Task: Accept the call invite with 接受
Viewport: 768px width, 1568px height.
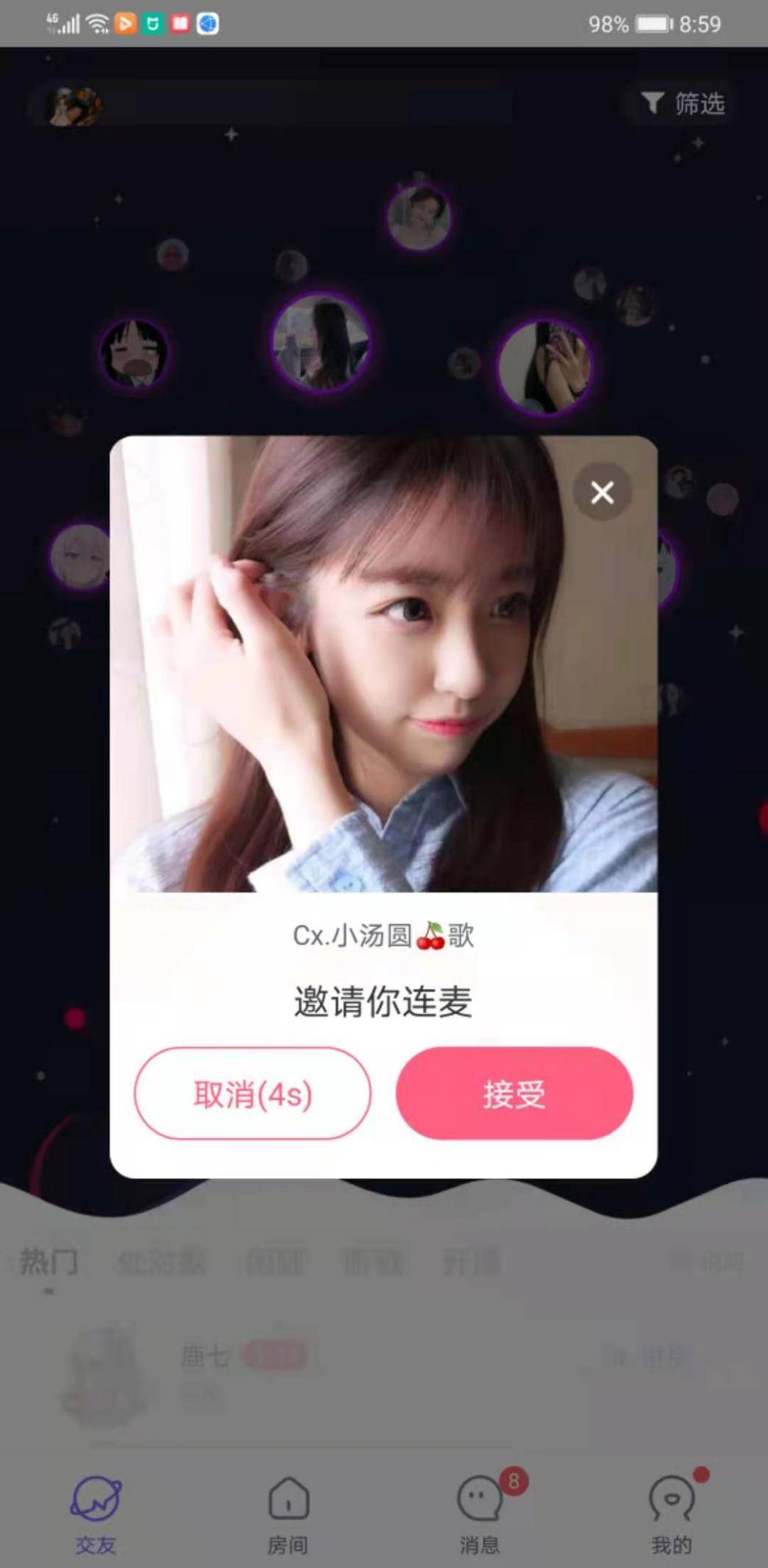Action: coord(514,1093)
